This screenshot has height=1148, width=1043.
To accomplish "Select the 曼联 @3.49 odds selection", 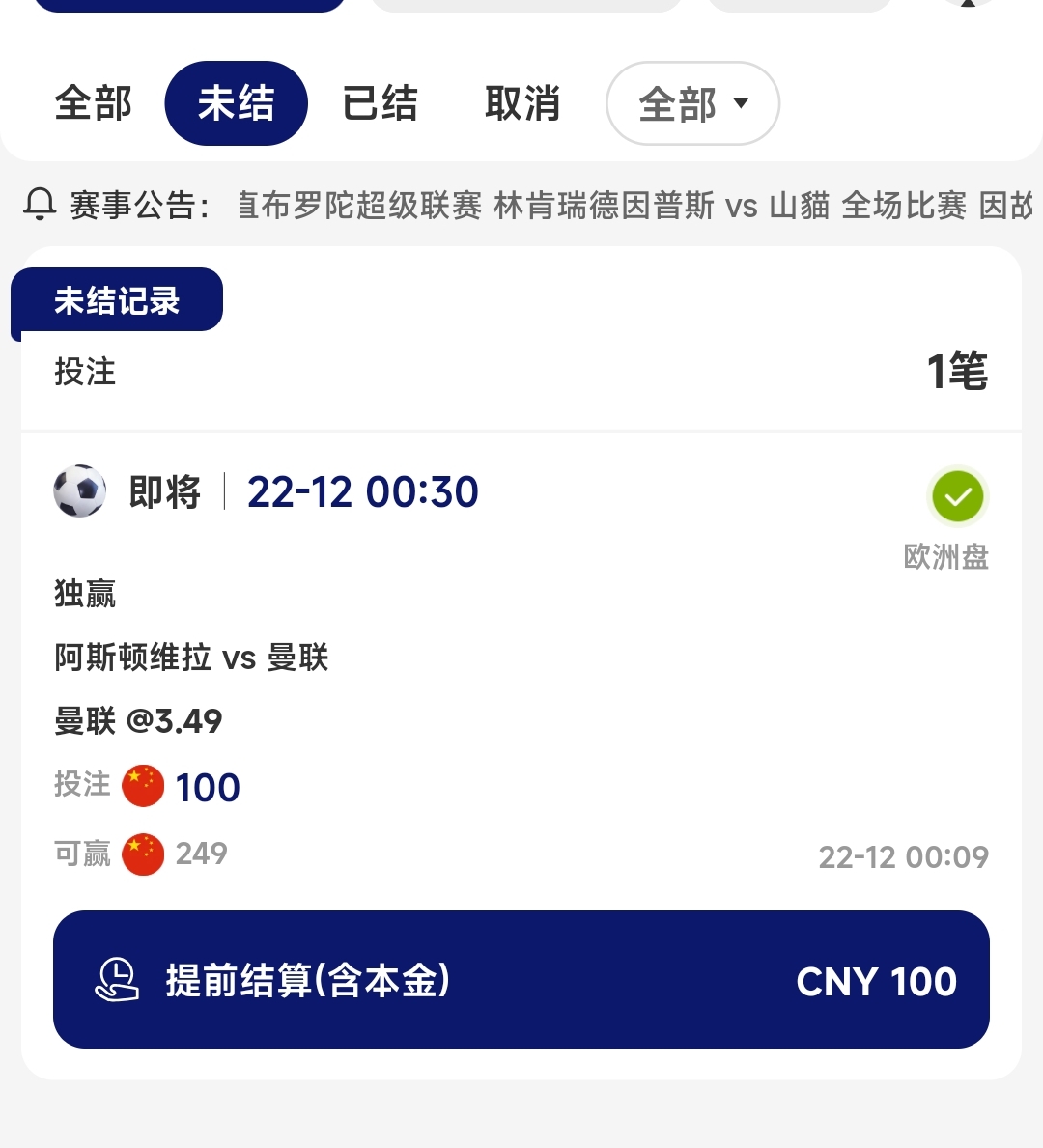I will 138,721.
